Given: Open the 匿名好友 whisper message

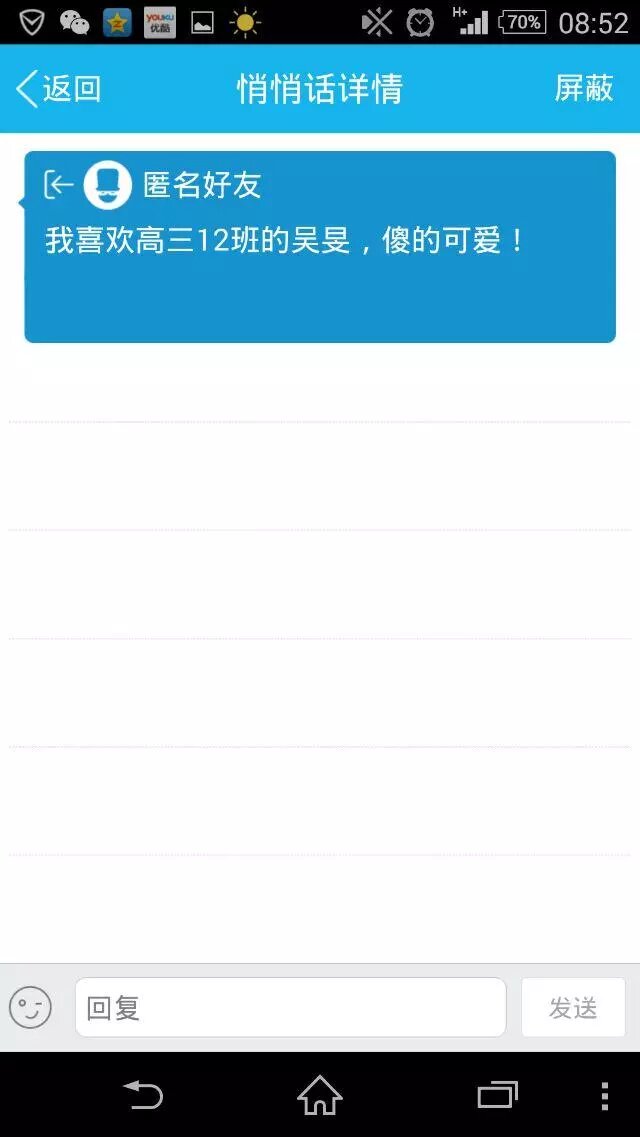Looking at the screenshot, I should pyautogui.click(x=319, y=246).
